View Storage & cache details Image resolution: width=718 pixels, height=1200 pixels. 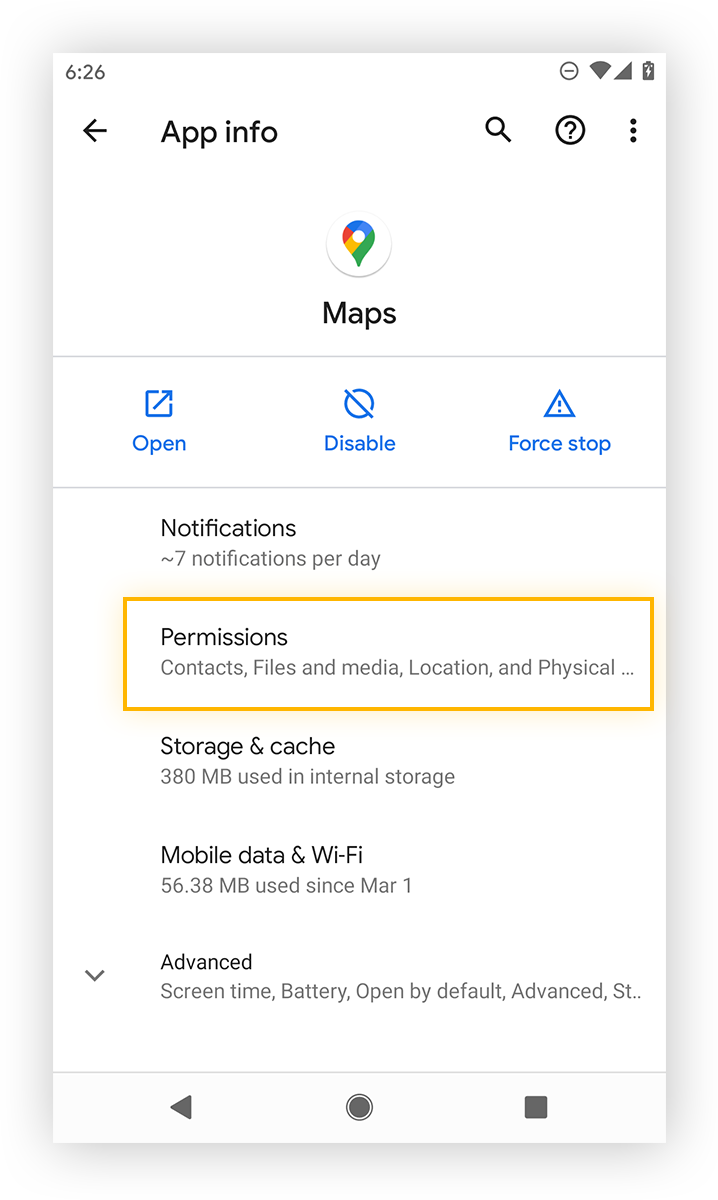coord(360,760)
